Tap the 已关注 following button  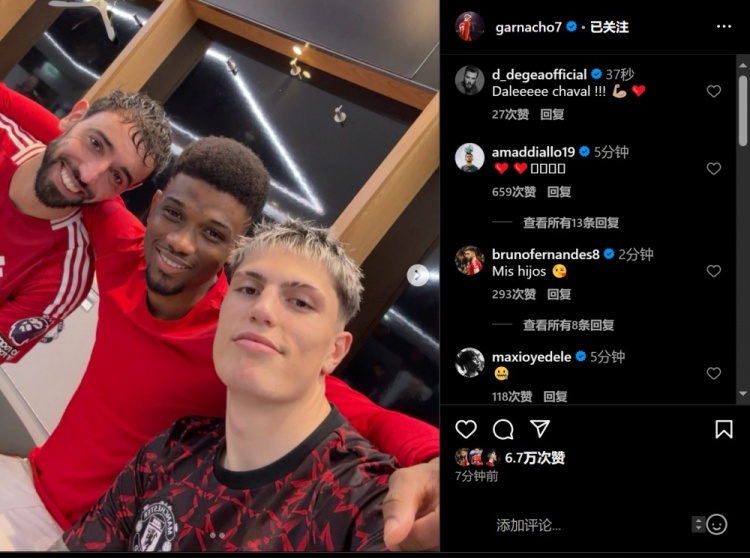(609, 27)
